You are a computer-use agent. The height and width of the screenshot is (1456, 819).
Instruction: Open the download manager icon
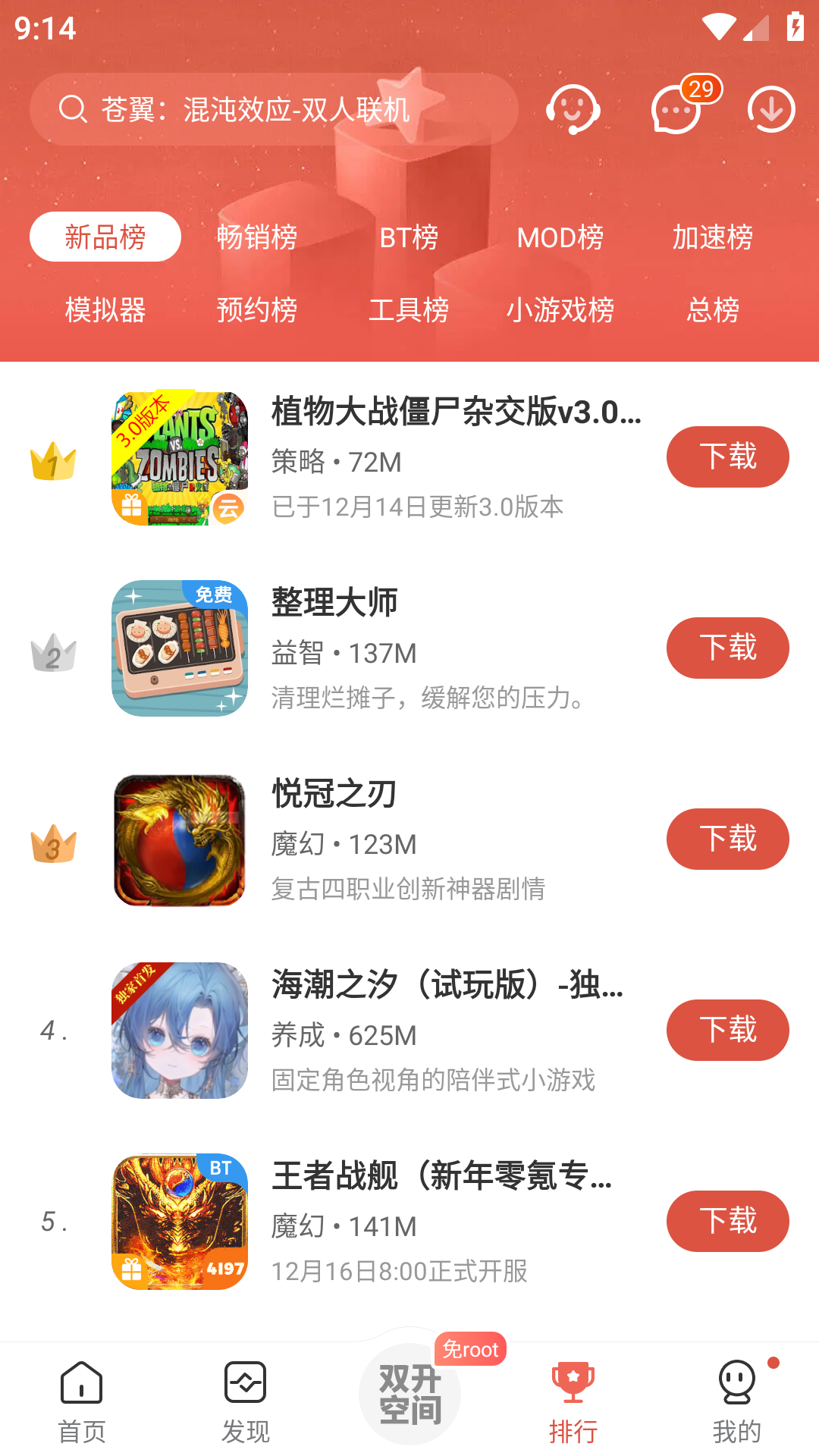click(771, 110)
